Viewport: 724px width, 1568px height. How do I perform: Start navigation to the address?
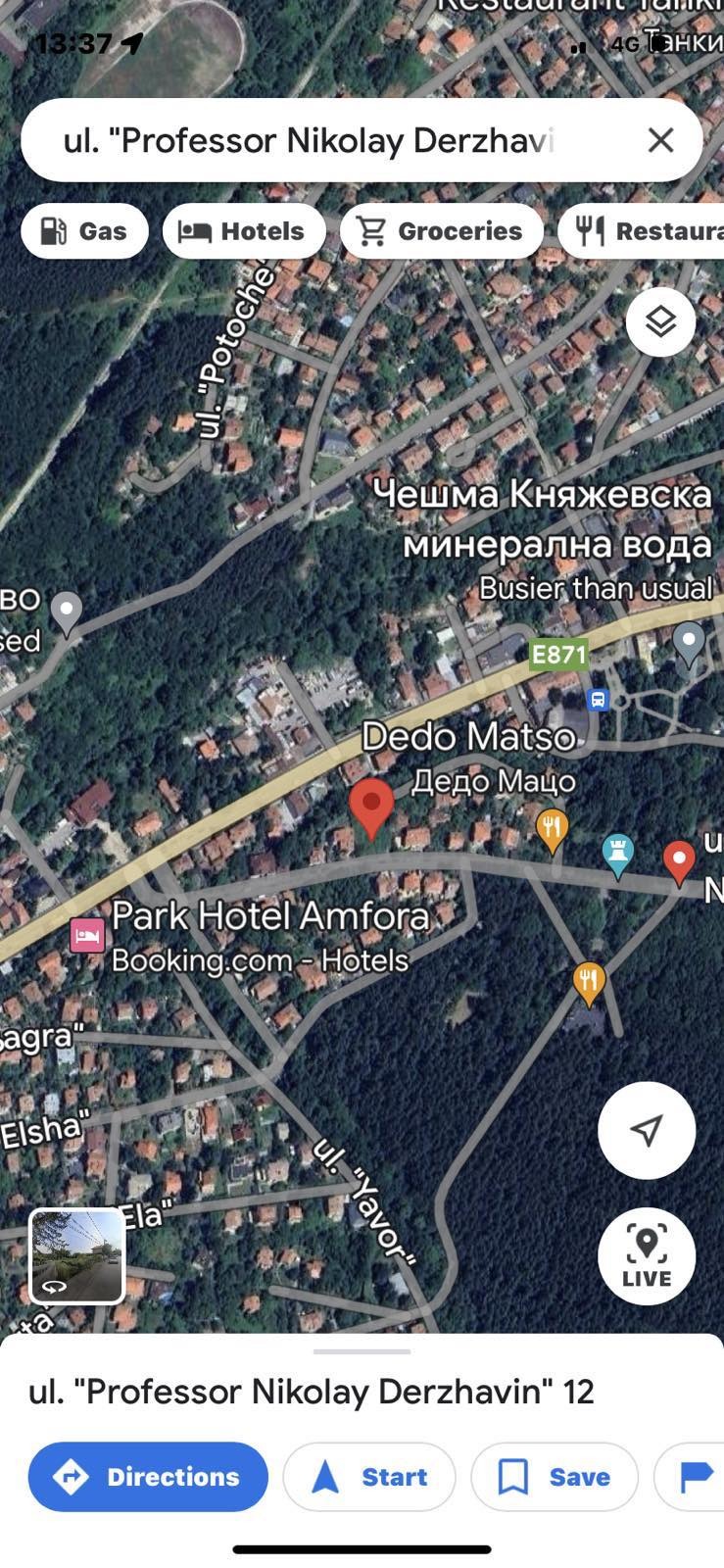pyautogui.click(x=369, y=1477)
